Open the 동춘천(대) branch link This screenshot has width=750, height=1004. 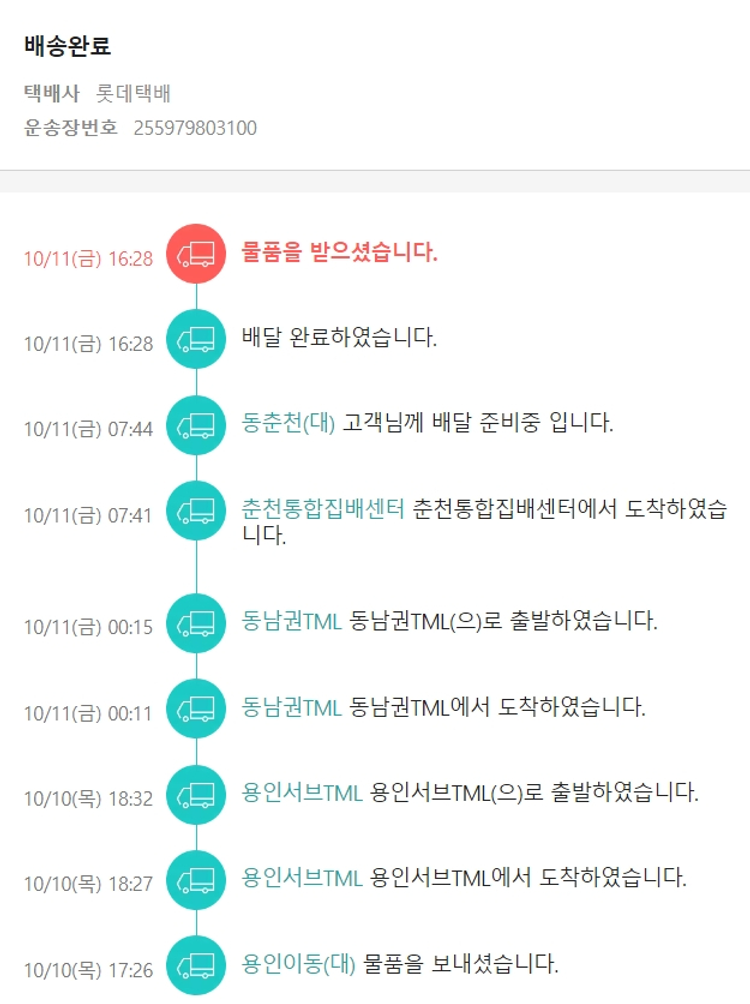pos(288,423)
